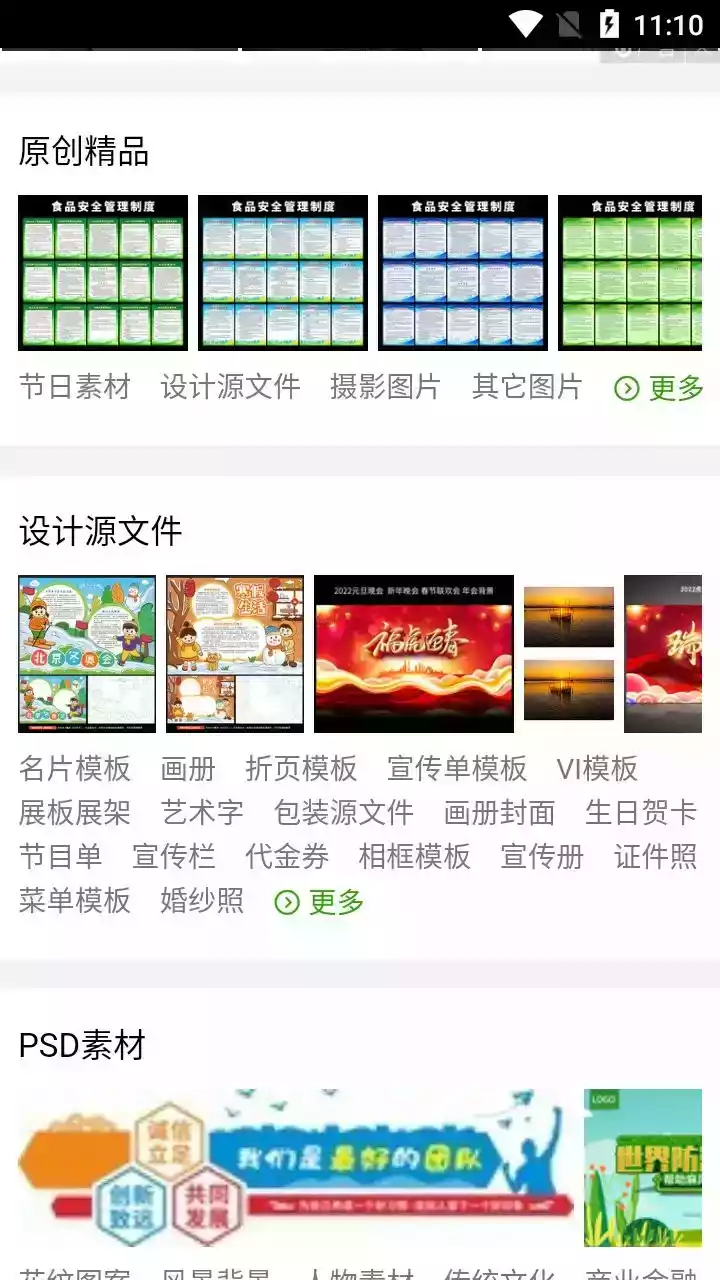Open the 婚纱照 category
The height and width of the screenshot is (1280, 720).
(202, 900)
